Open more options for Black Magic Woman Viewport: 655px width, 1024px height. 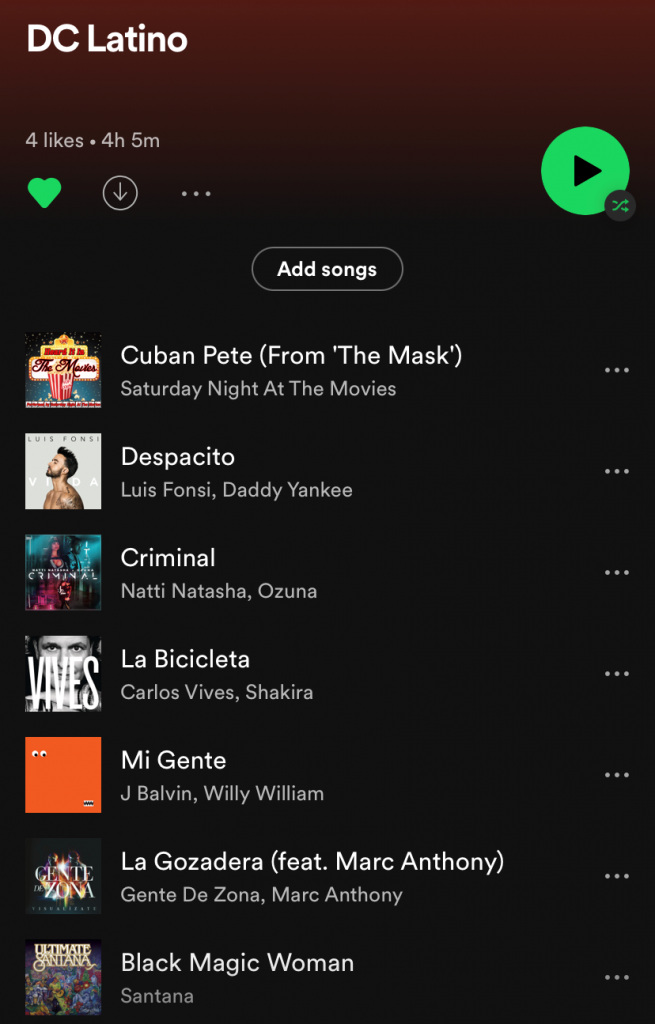pos(617,977)
